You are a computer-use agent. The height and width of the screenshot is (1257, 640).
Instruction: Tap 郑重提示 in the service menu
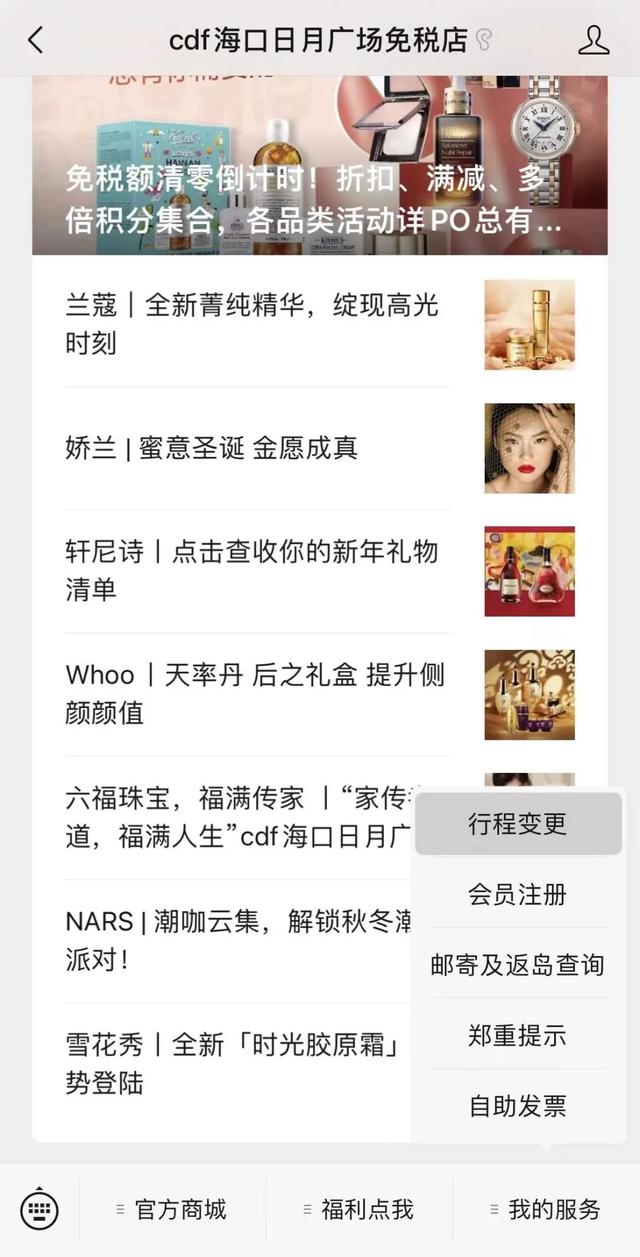pyautogui.click(x=518, y=1036)
